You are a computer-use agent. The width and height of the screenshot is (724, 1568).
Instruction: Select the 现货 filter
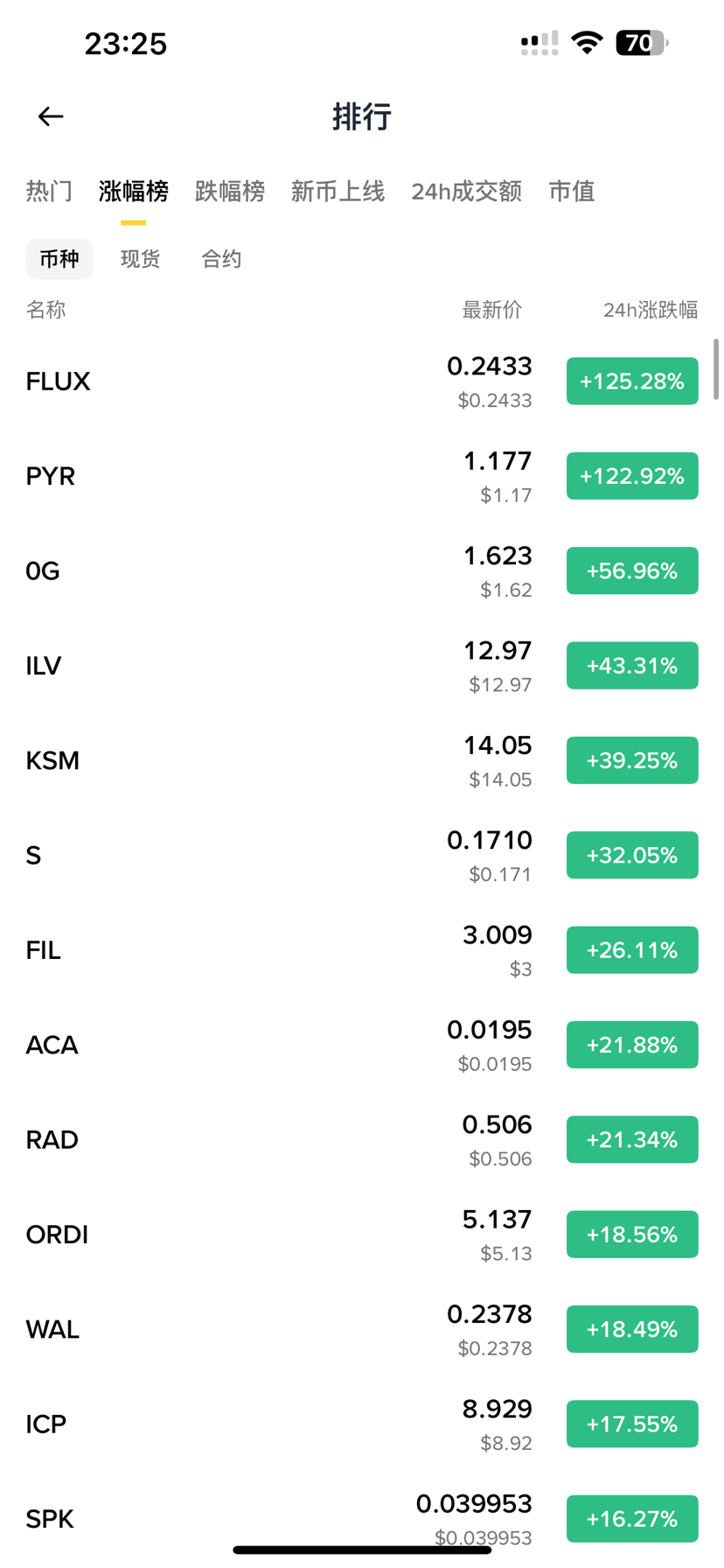(140, 259)
